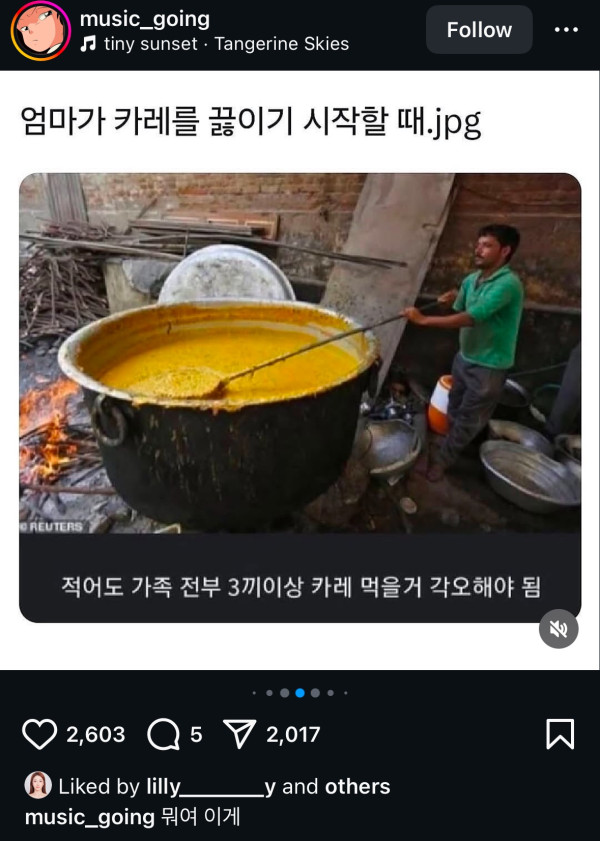Open the music_going username at top

click(x=144, y=18)
